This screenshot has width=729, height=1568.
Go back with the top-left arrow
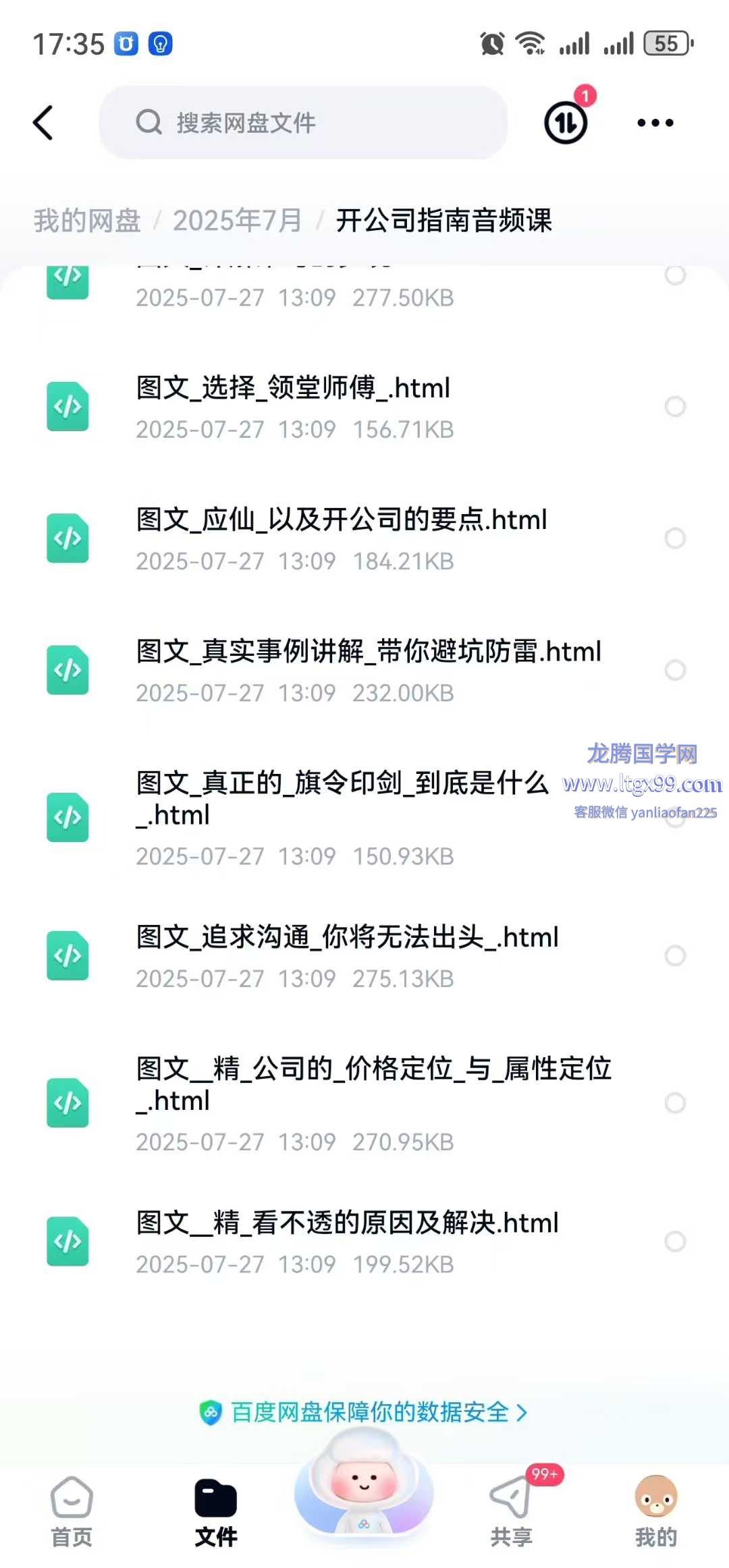(43, 123)
